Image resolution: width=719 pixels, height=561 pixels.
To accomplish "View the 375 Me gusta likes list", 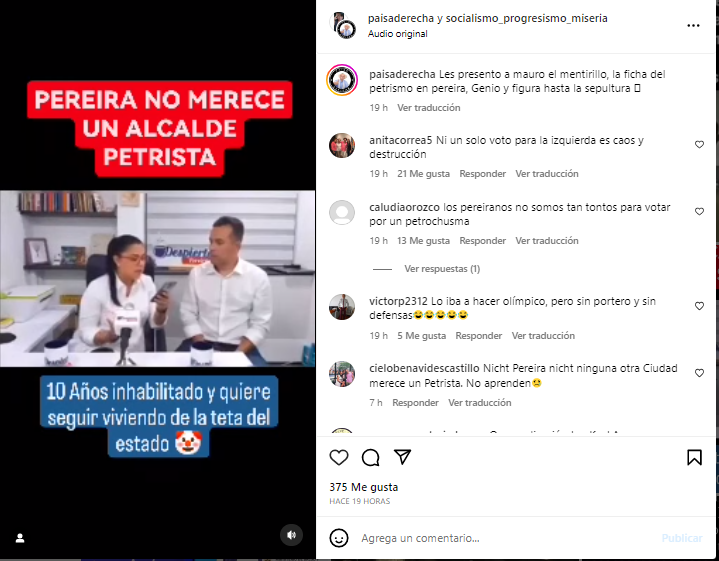I will pyautogui.click(x=356, y=487).
